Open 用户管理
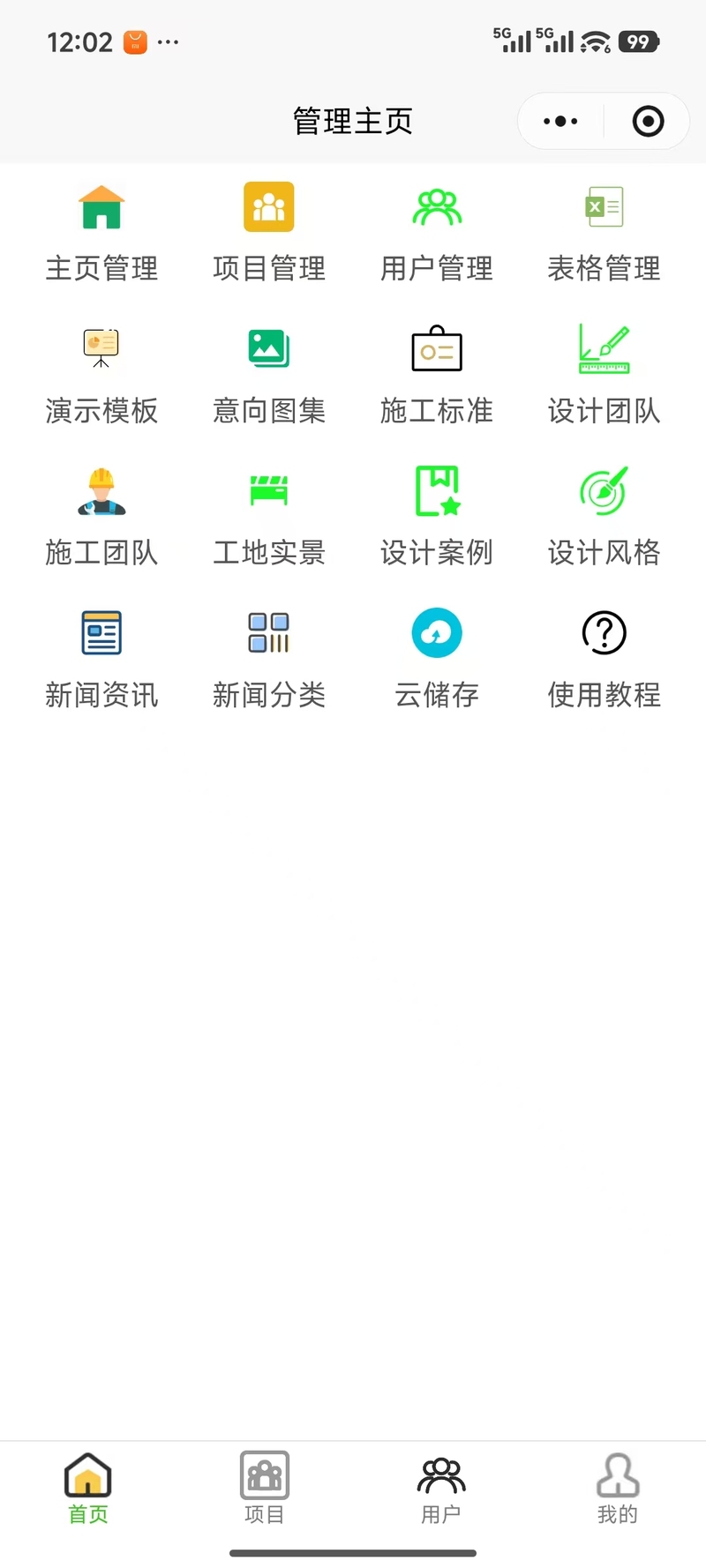This screenshot has height=1568, width=706. (x=437, y=233)
